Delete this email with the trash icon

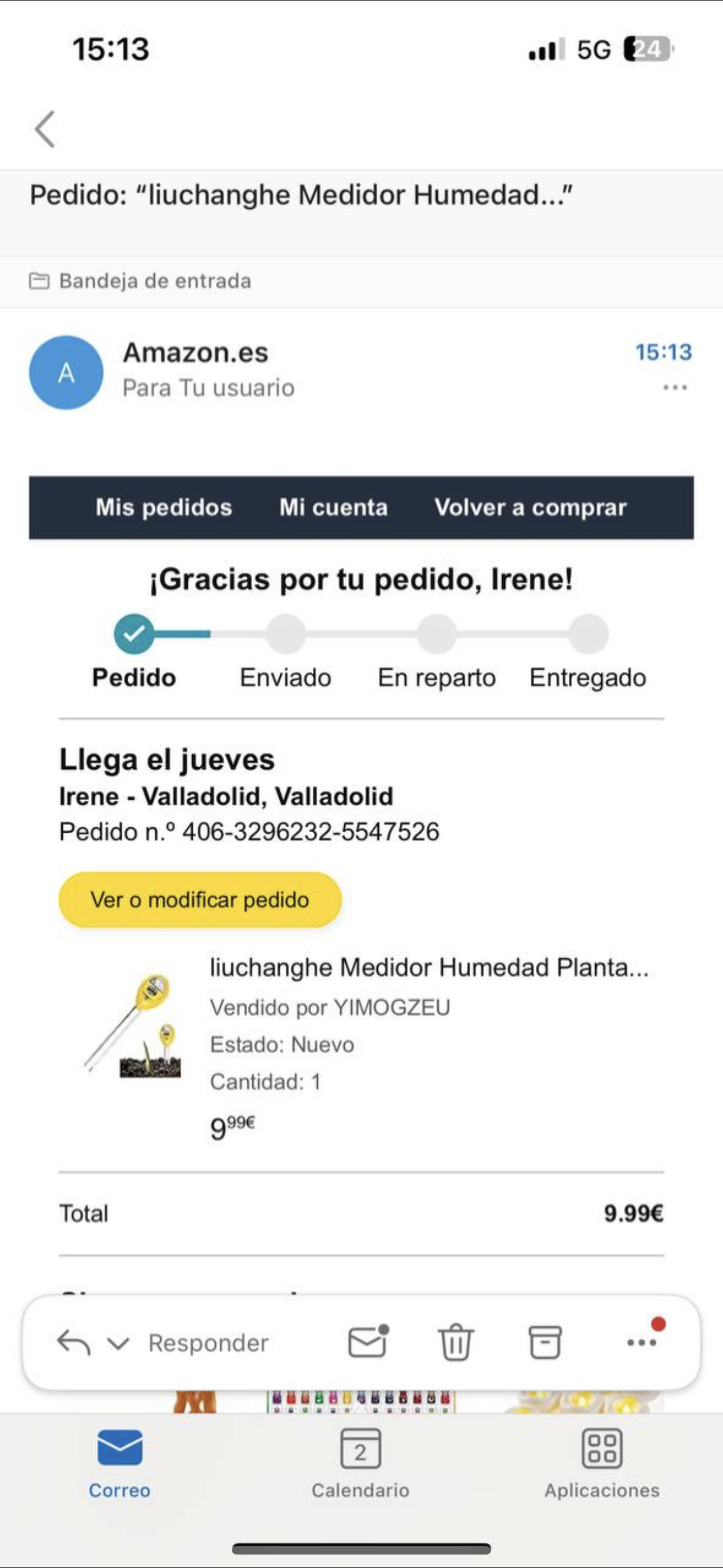point(456,1342)
